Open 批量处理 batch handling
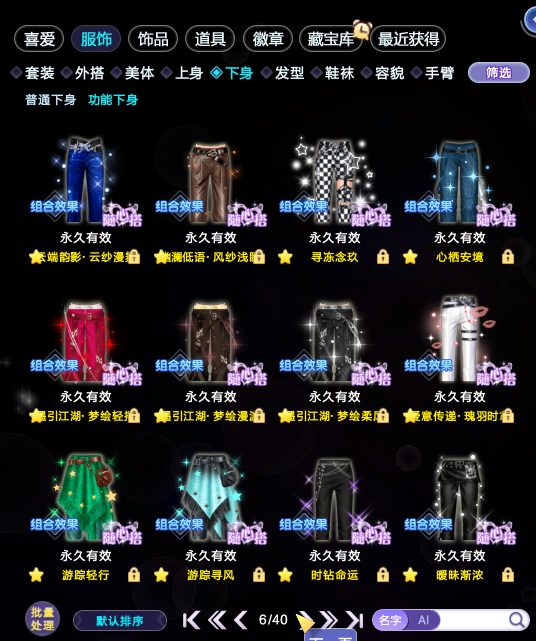 click(42, 619)
